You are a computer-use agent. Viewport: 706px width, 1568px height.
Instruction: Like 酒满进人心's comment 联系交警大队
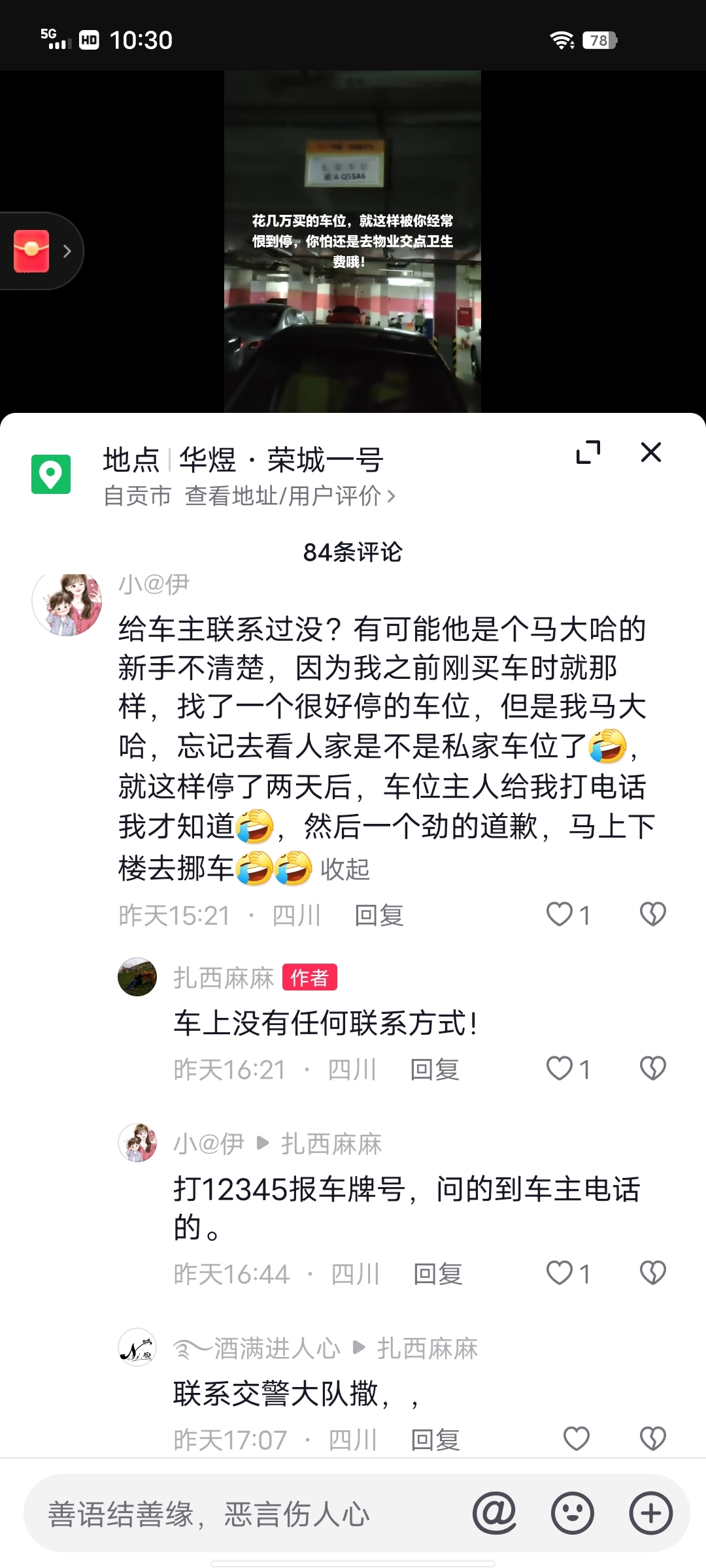pyautogui.click(x=576, y=1439)
